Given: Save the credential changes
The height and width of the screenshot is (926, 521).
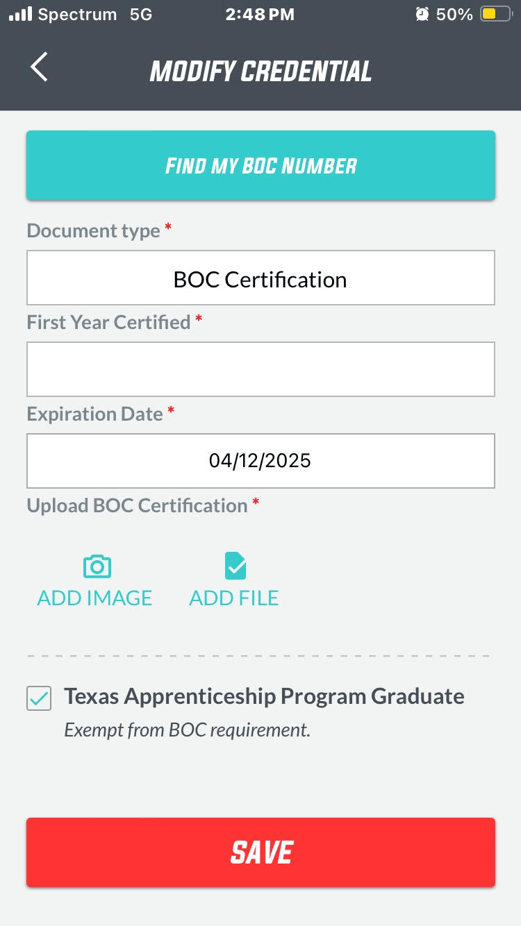Looking at the screenshot, I should pyautogui.click(x=260, y=852).
